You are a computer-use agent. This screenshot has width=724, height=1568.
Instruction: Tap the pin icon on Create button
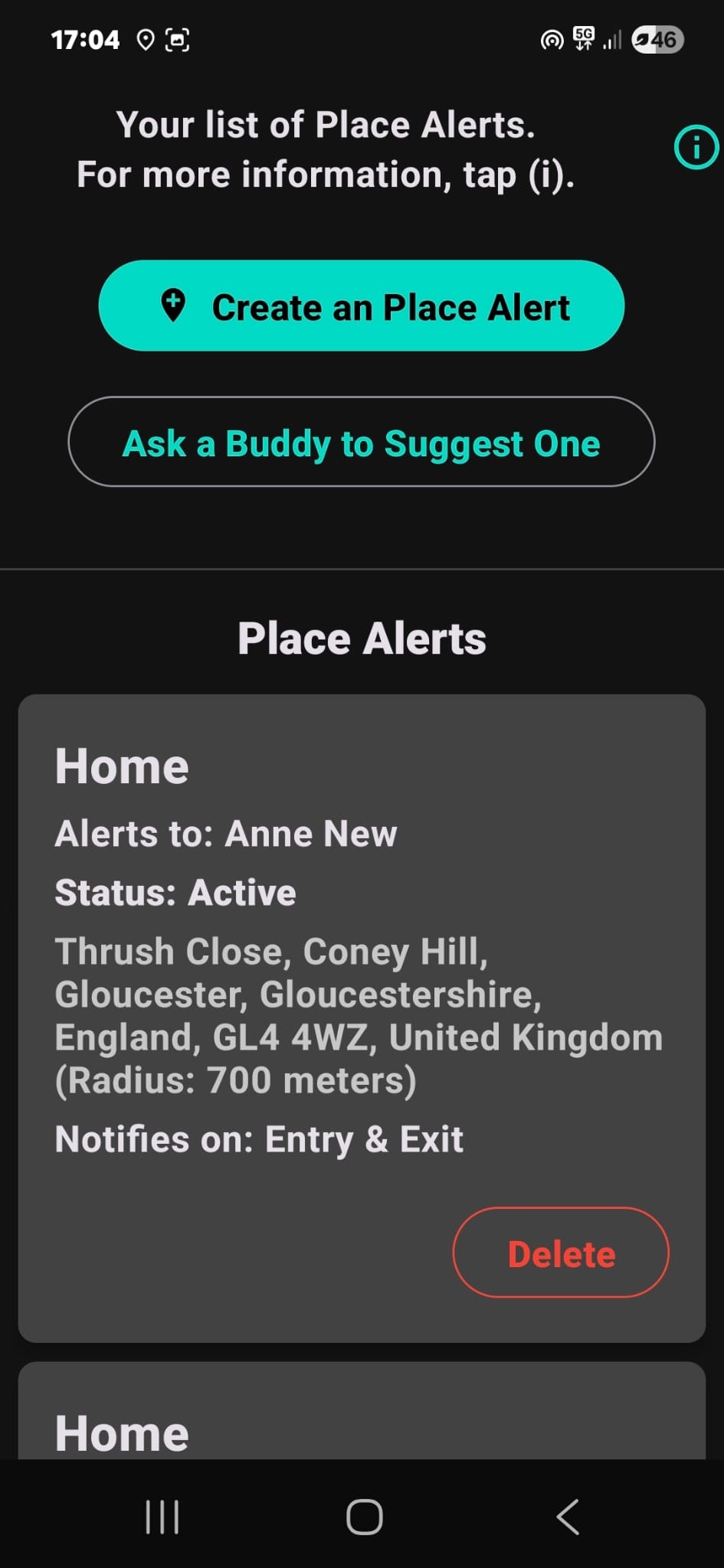(x=175, y=305)
